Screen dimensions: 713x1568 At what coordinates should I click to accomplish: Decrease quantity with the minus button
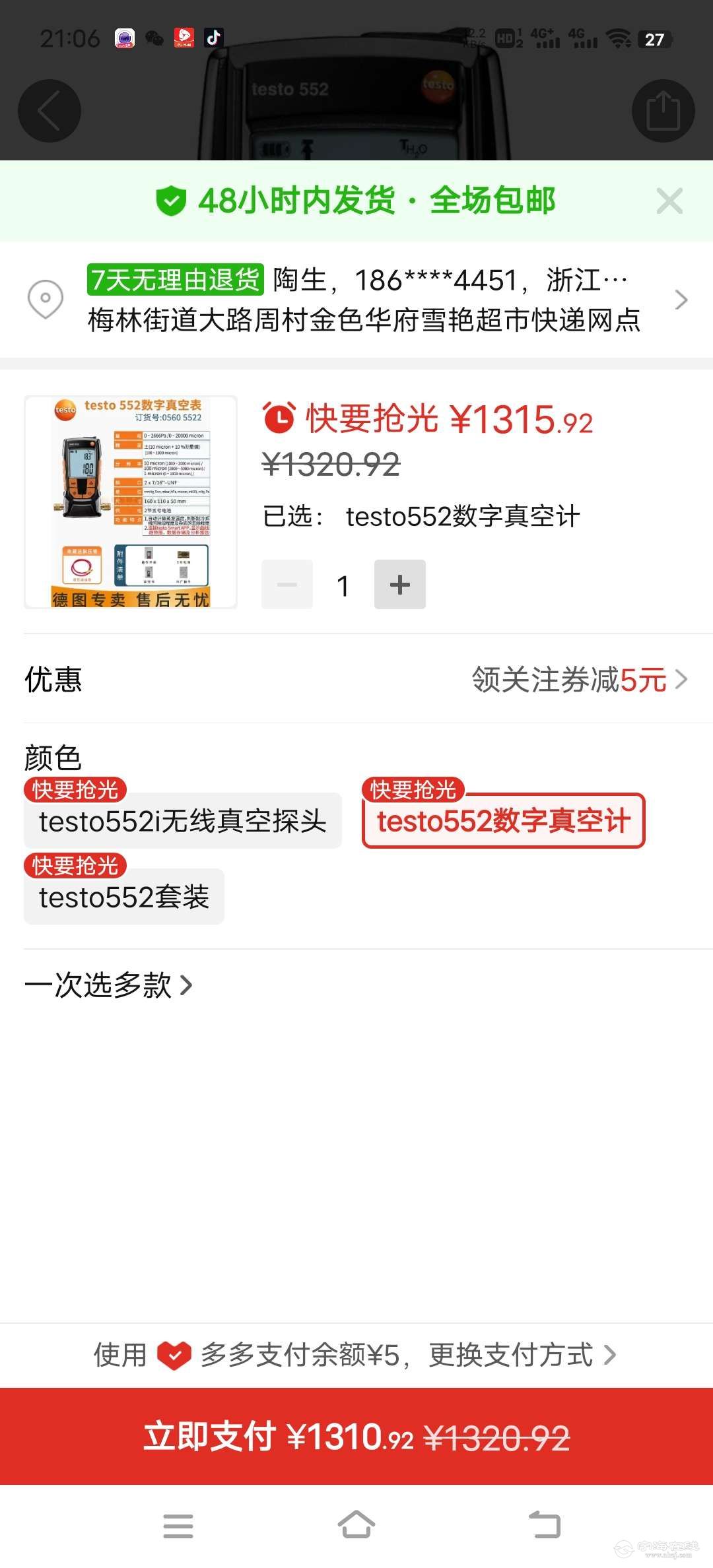point(287,585)
